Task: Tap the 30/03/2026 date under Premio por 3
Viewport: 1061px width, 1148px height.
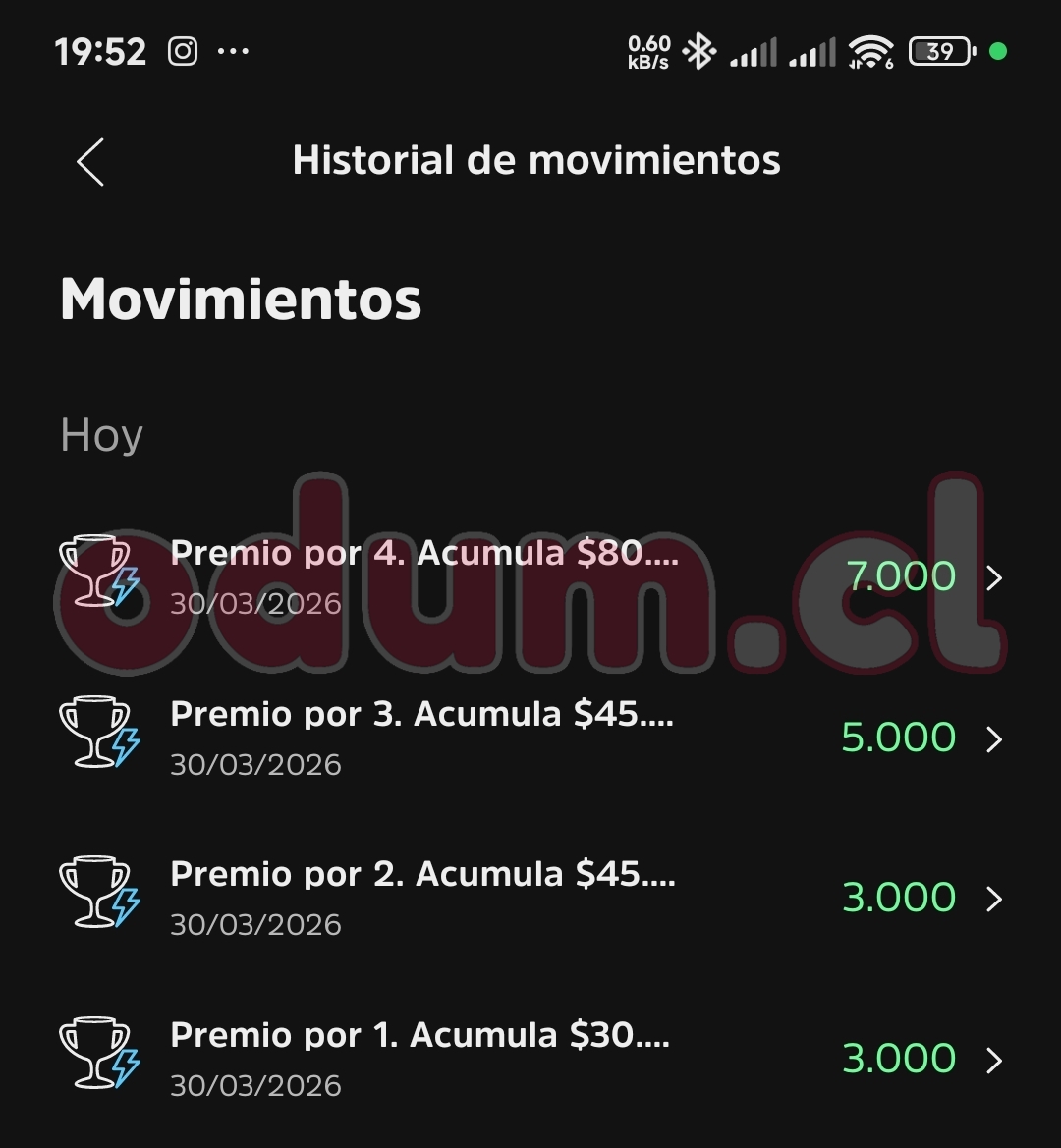Action: point(256,763)
